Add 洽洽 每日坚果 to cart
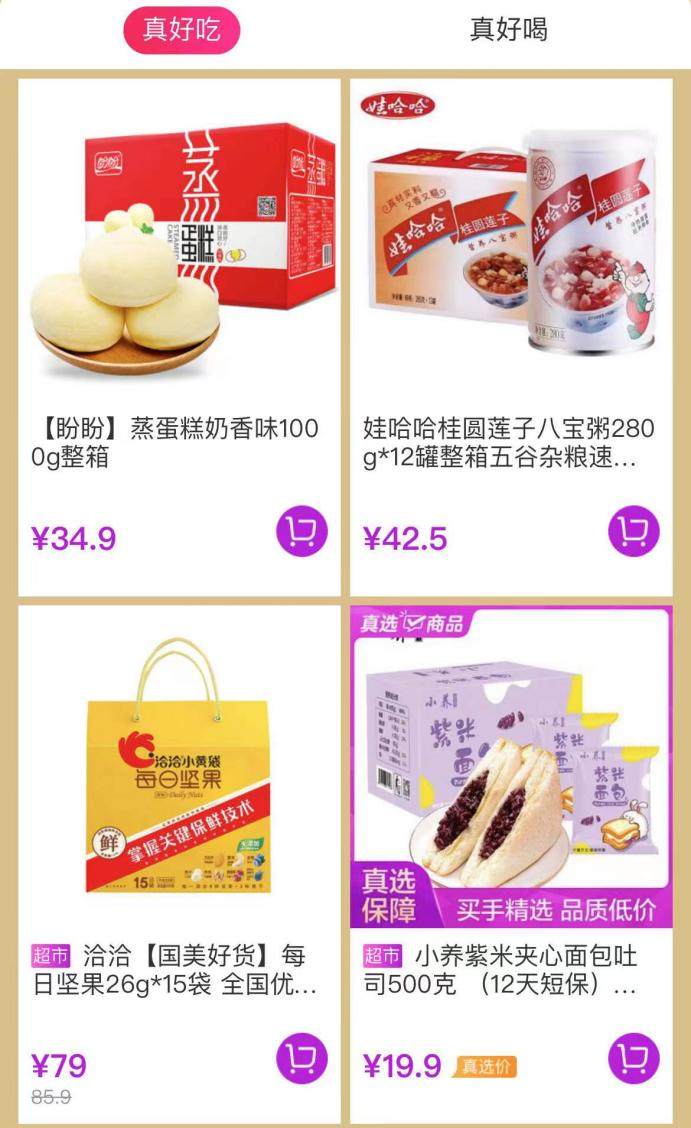 302,1058
